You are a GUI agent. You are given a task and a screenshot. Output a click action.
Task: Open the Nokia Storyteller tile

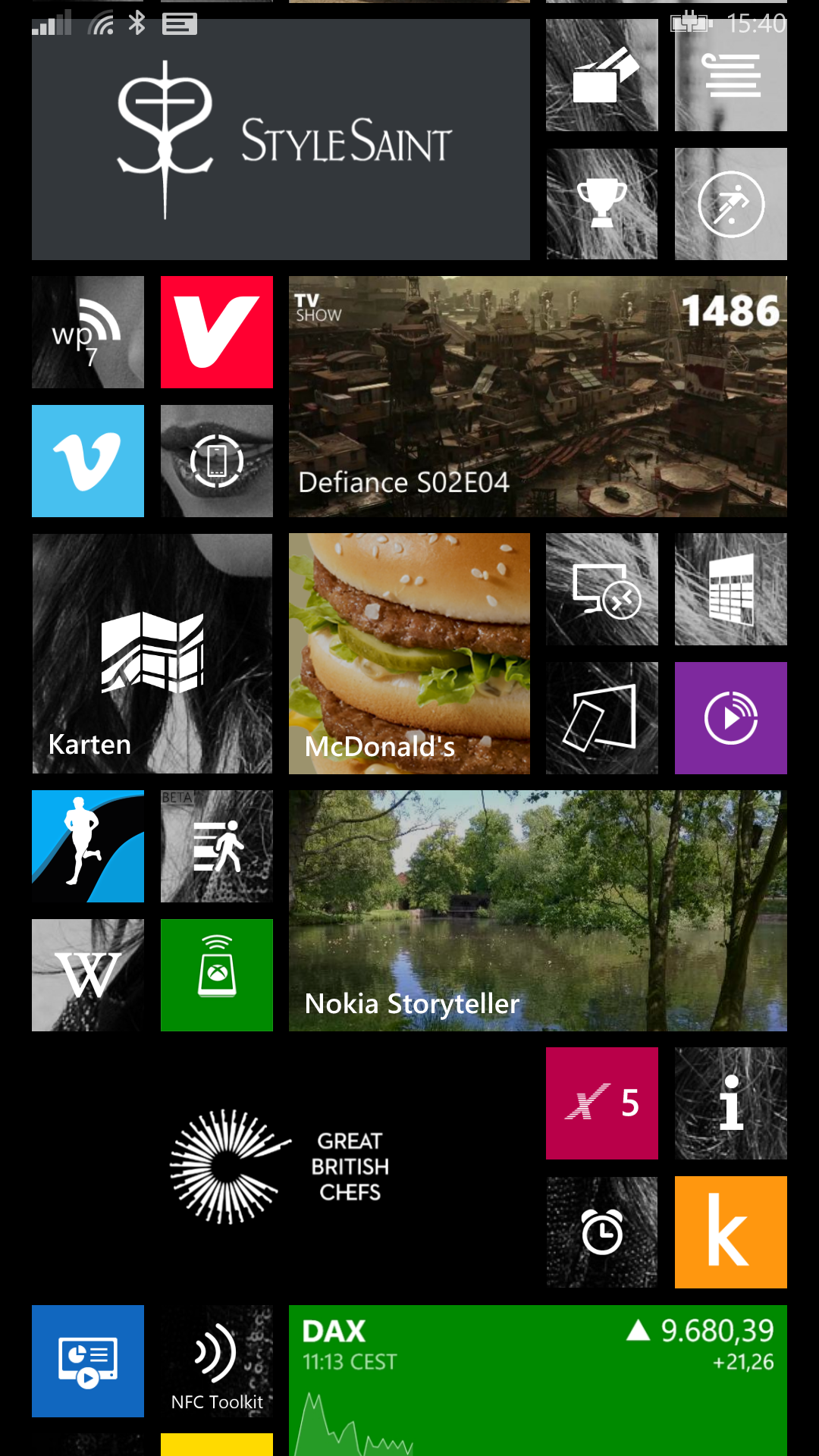click(538, 911)
